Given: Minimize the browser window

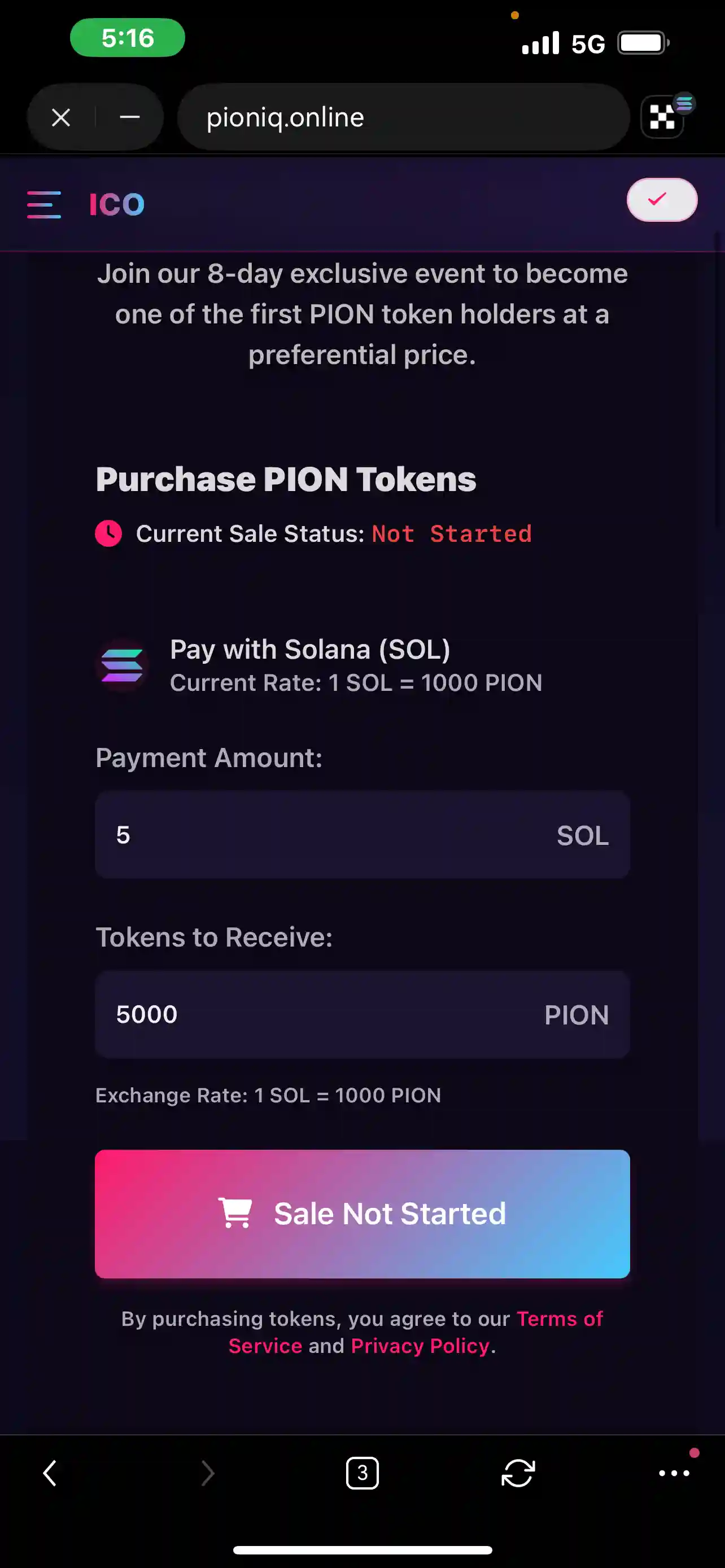Looking at the screenshot, I should click(130, 117).
